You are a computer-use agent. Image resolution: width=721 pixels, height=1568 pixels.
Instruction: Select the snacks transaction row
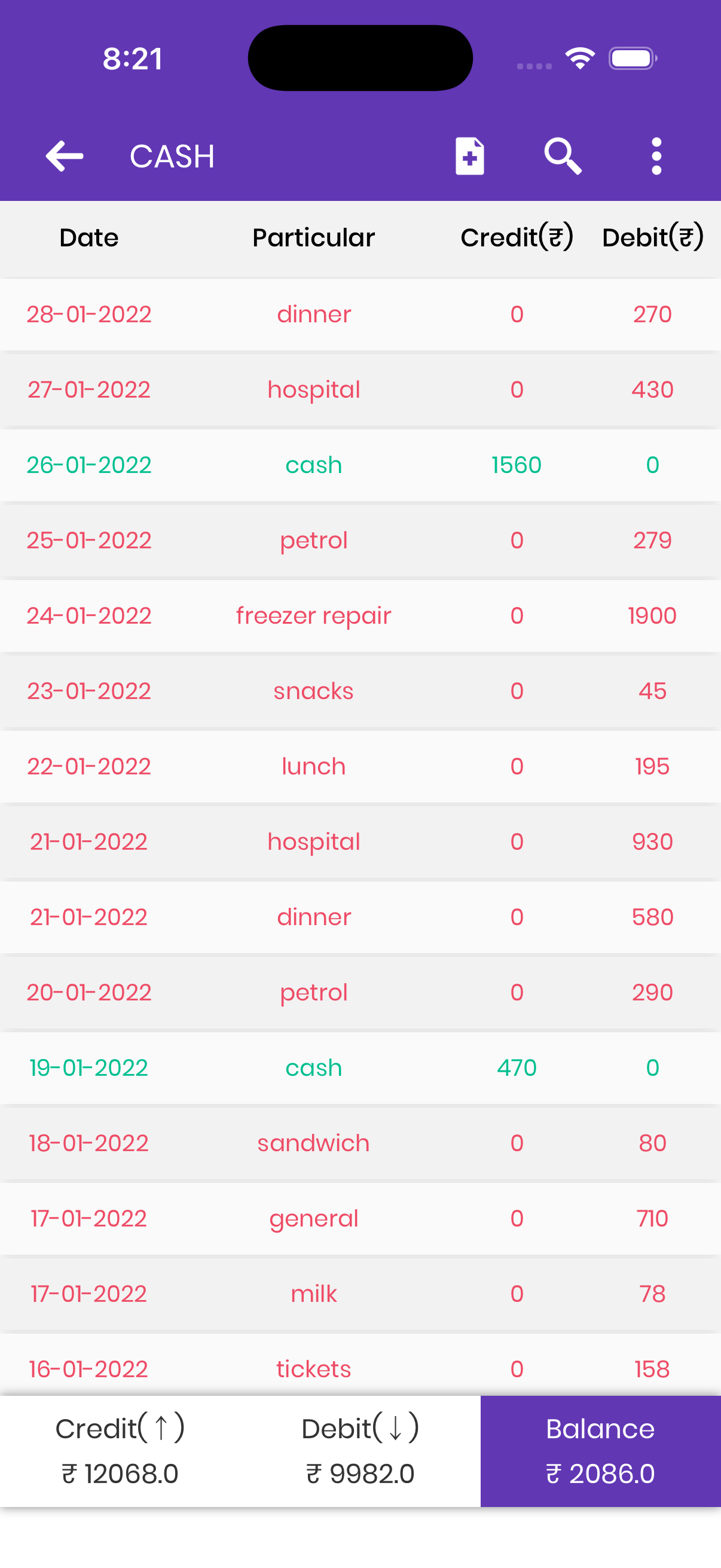(x=313, y=691)
